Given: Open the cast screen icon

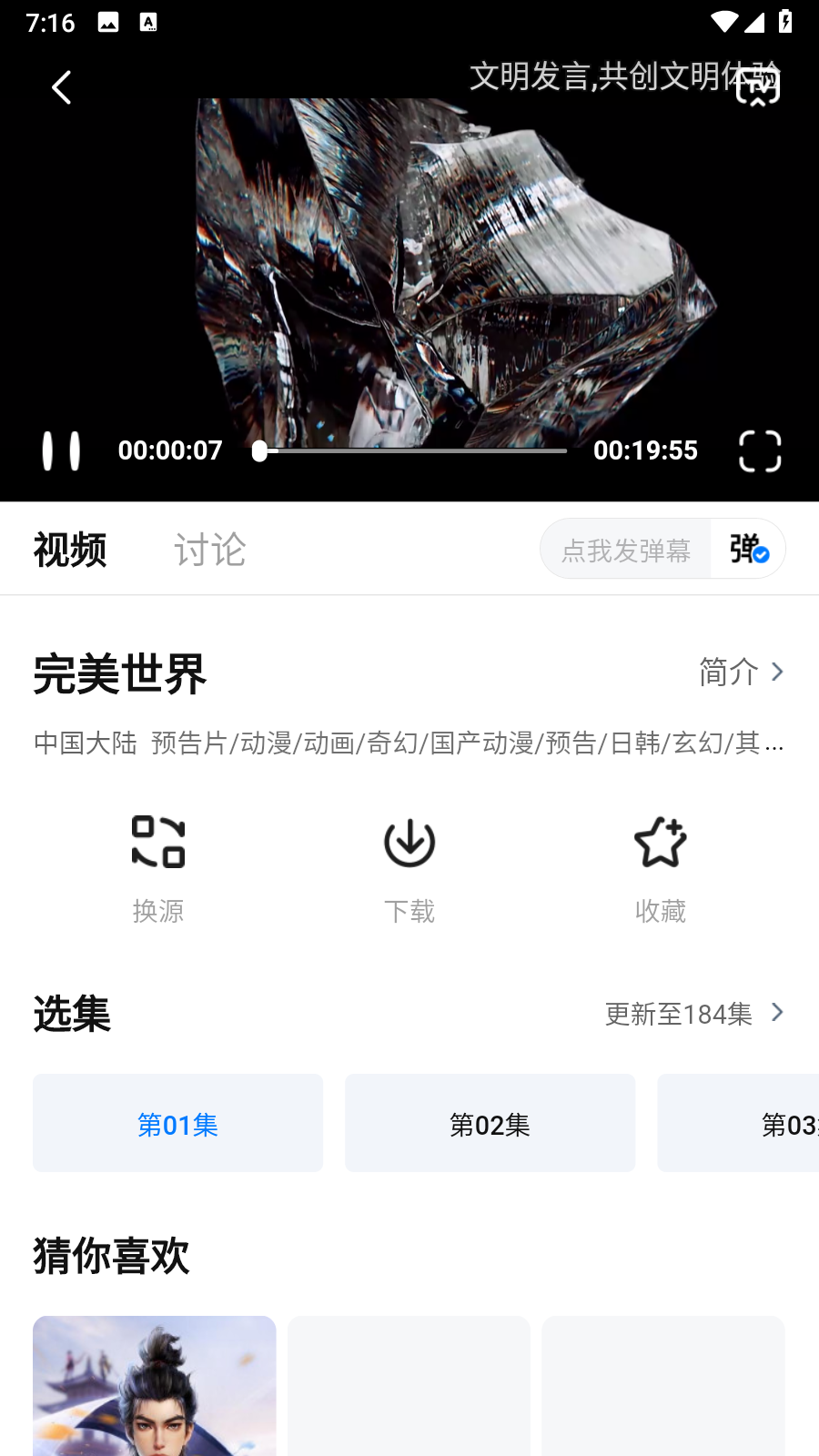Looking at the screenshot, I should pyautogui.click(x=758, y=87).
